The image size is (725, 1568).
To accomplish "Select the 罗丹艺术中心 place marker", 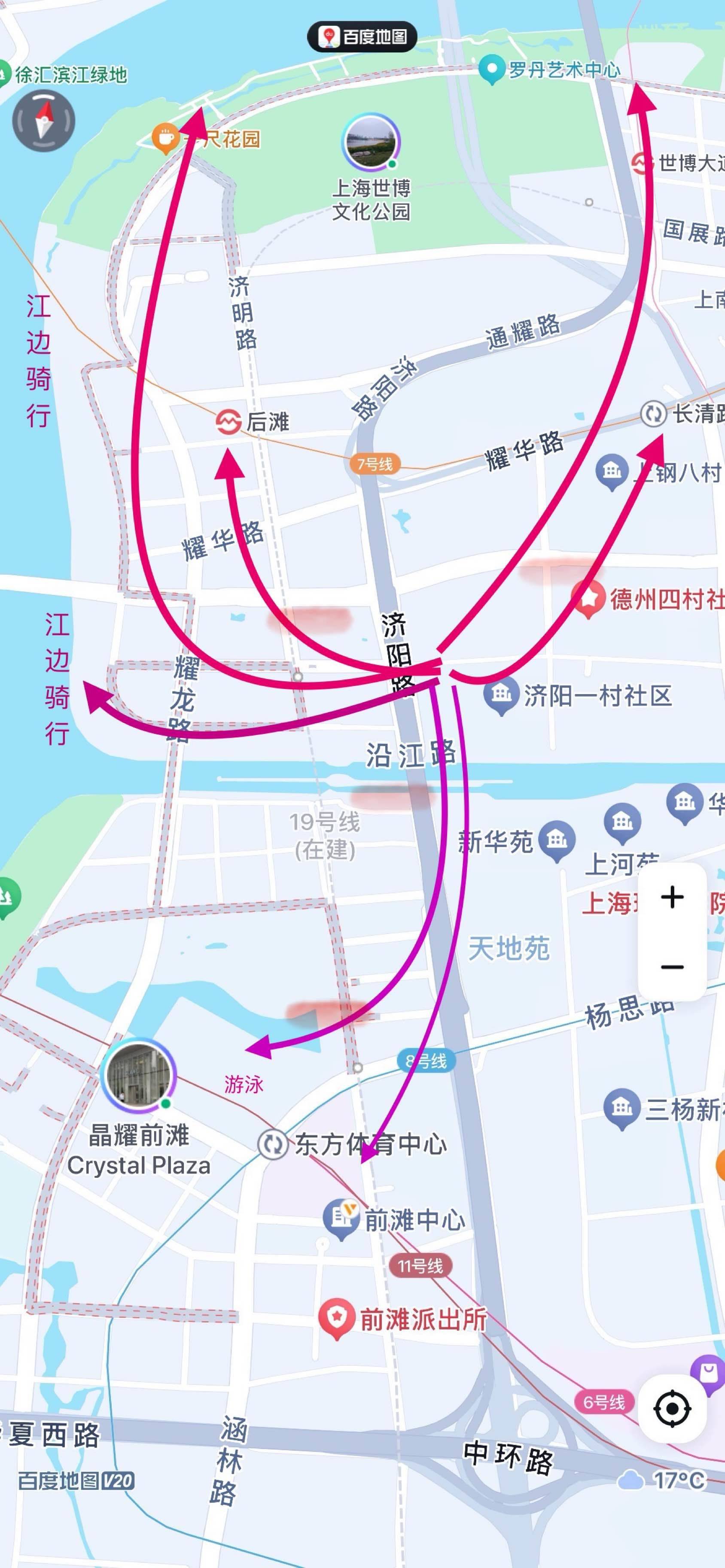I will 491,70.
